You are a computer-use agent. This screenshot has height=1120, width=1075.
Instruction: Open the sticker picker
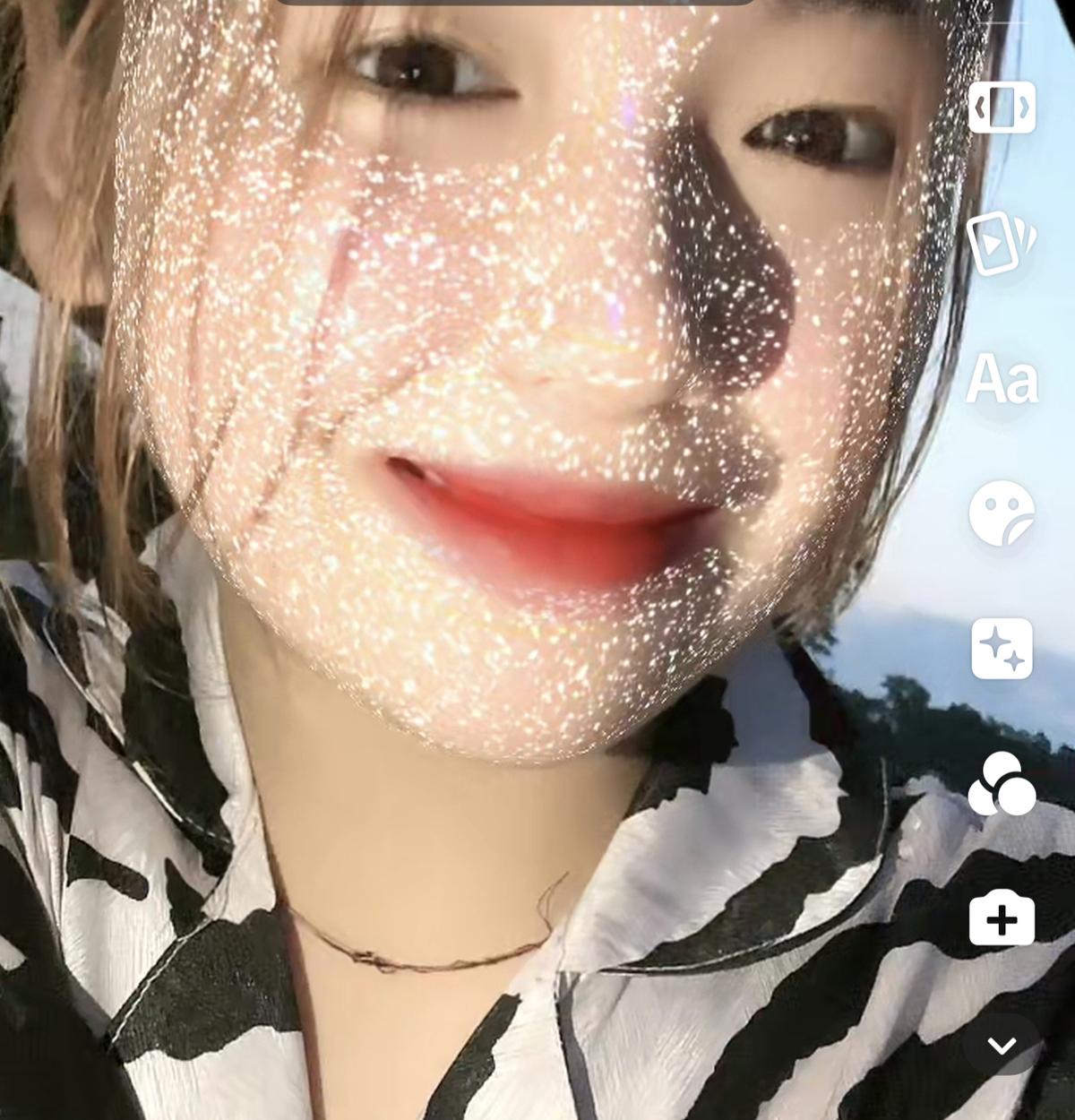1002,513
